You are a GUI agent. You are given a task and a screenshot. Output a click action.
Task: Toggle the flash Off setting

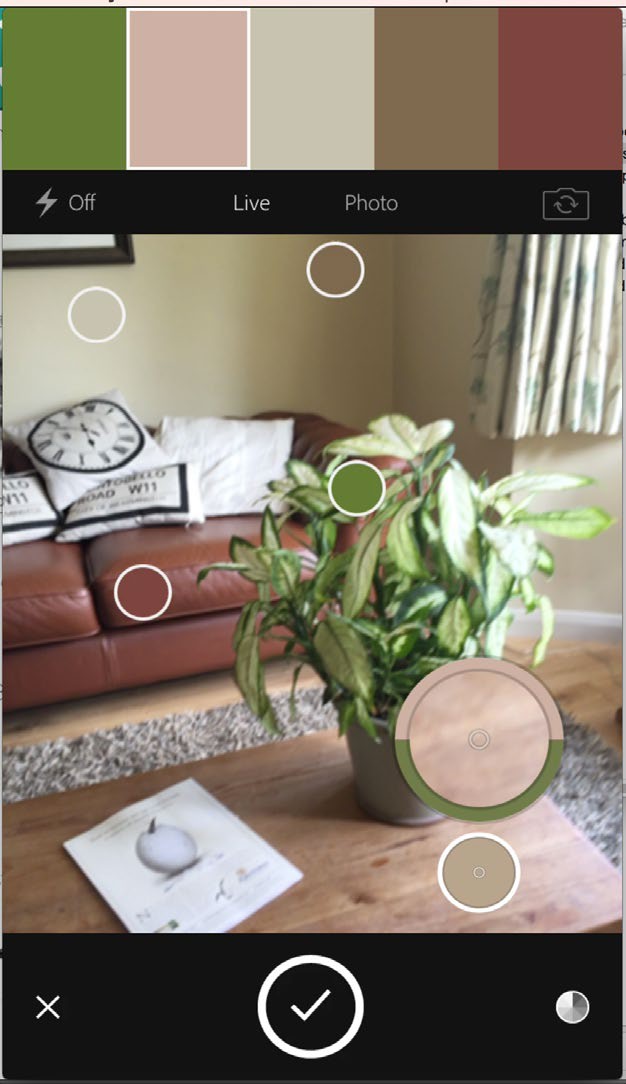coord(66,203)
